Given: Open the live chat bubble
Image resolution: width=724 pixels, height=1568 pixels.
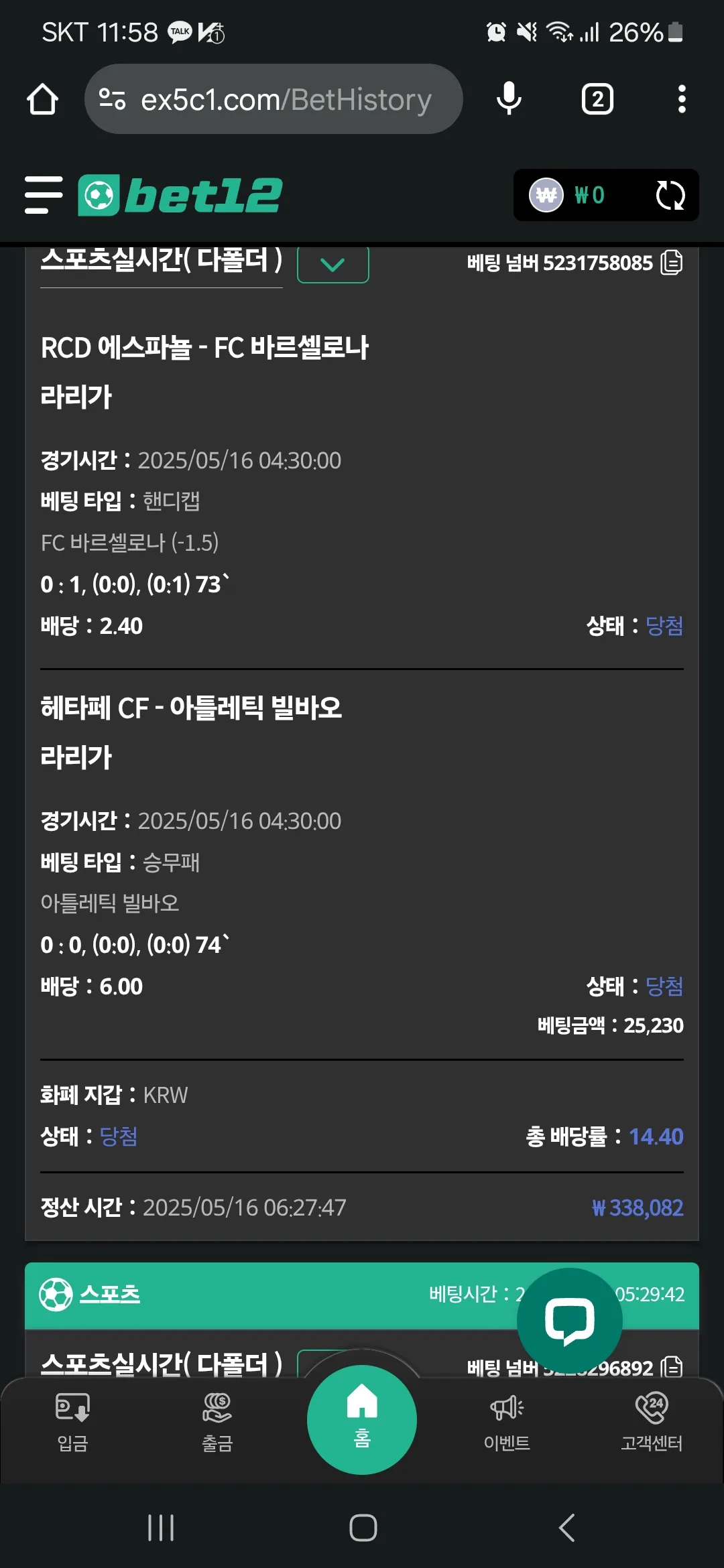Looking at the screenshot, I should 570,1321.
